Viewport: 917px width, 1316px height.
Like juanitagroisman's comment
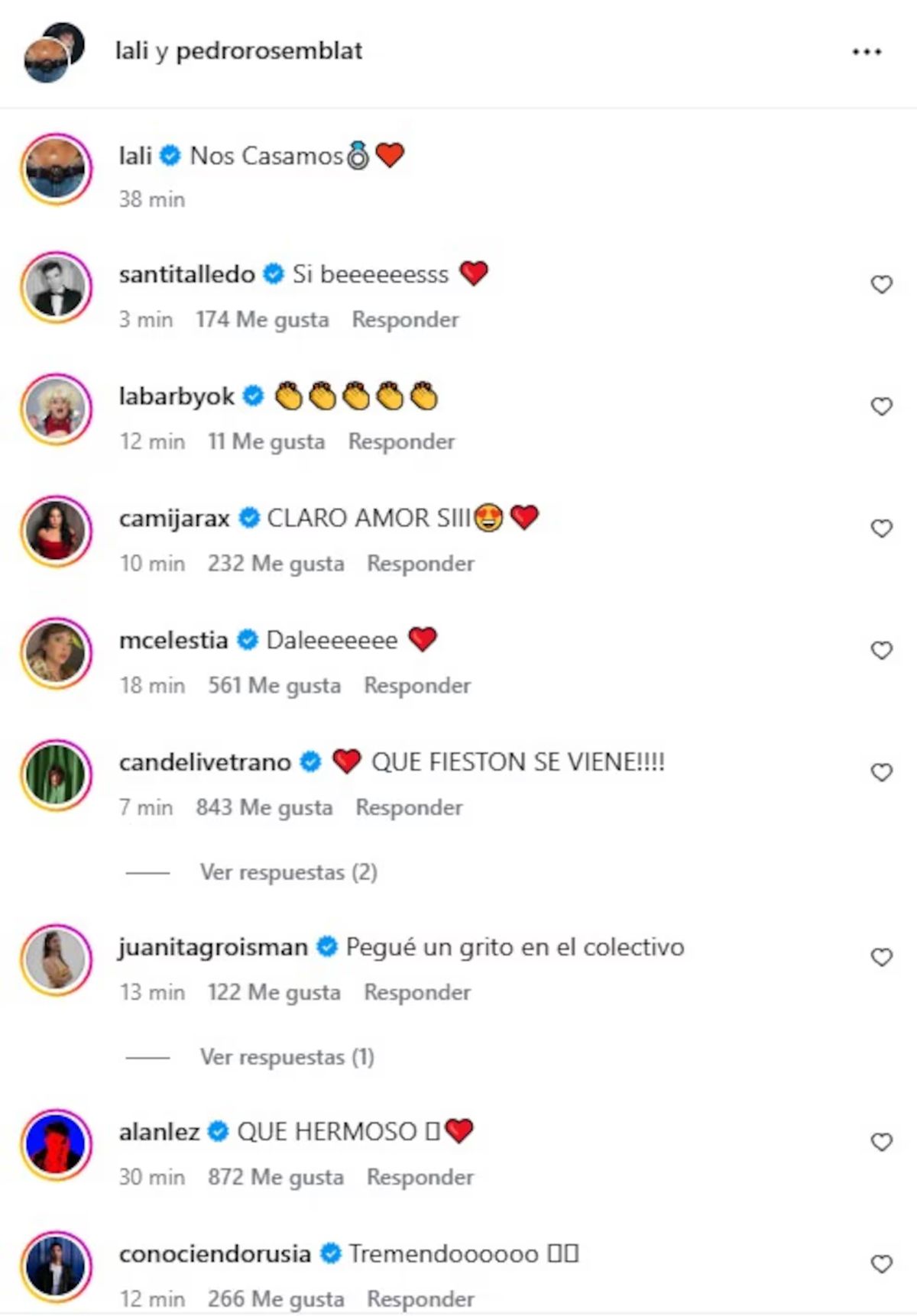[881, 957]
